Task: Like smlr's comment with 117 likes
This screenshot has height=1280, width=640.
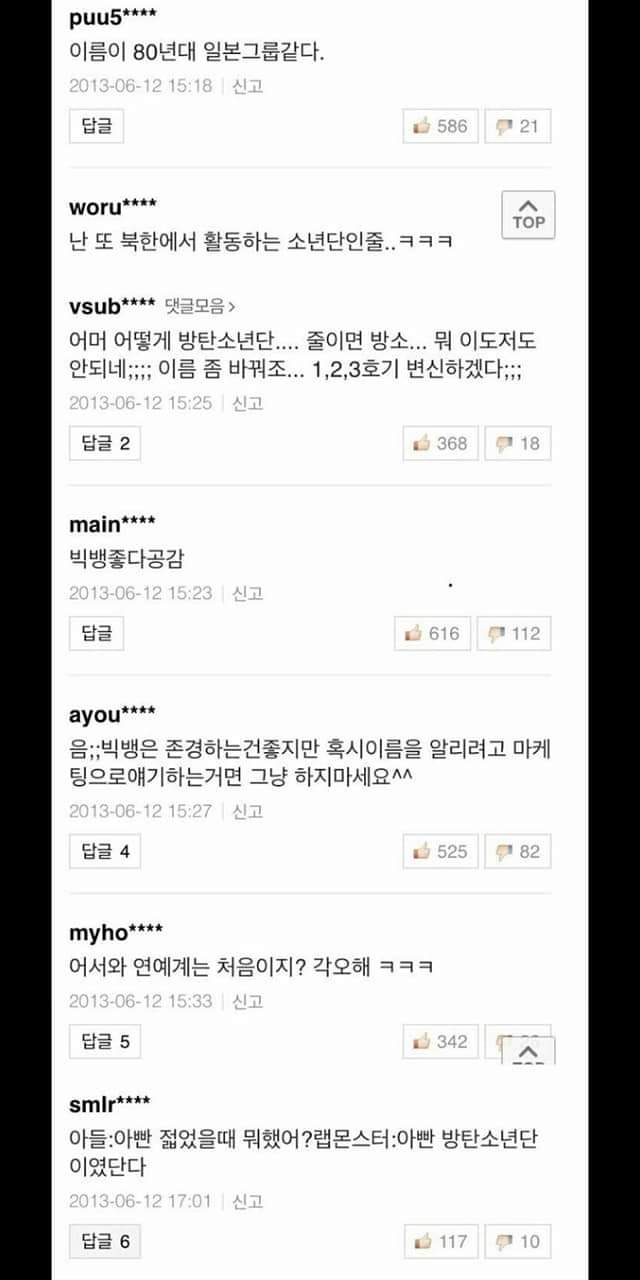Action: [x=441, y=1242]
